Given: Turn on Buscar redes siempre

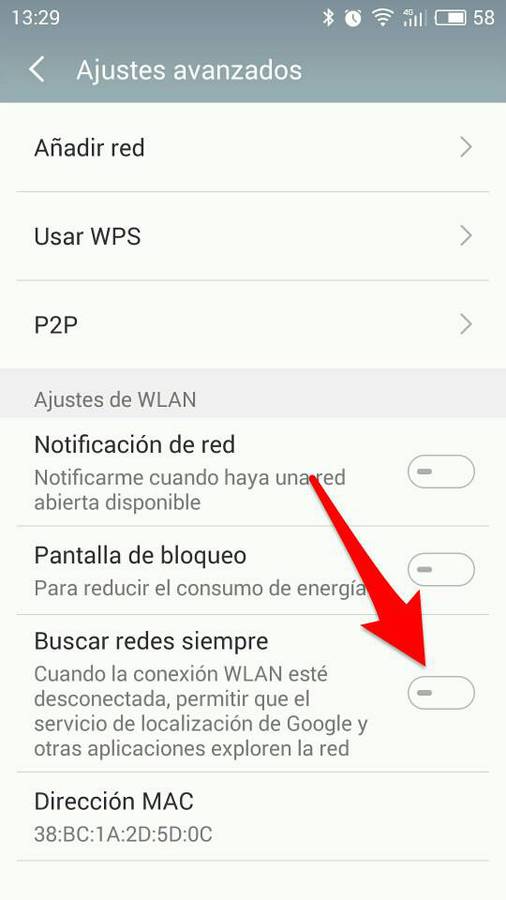Looking at the screenshot, I should click(x=441, y=693).
